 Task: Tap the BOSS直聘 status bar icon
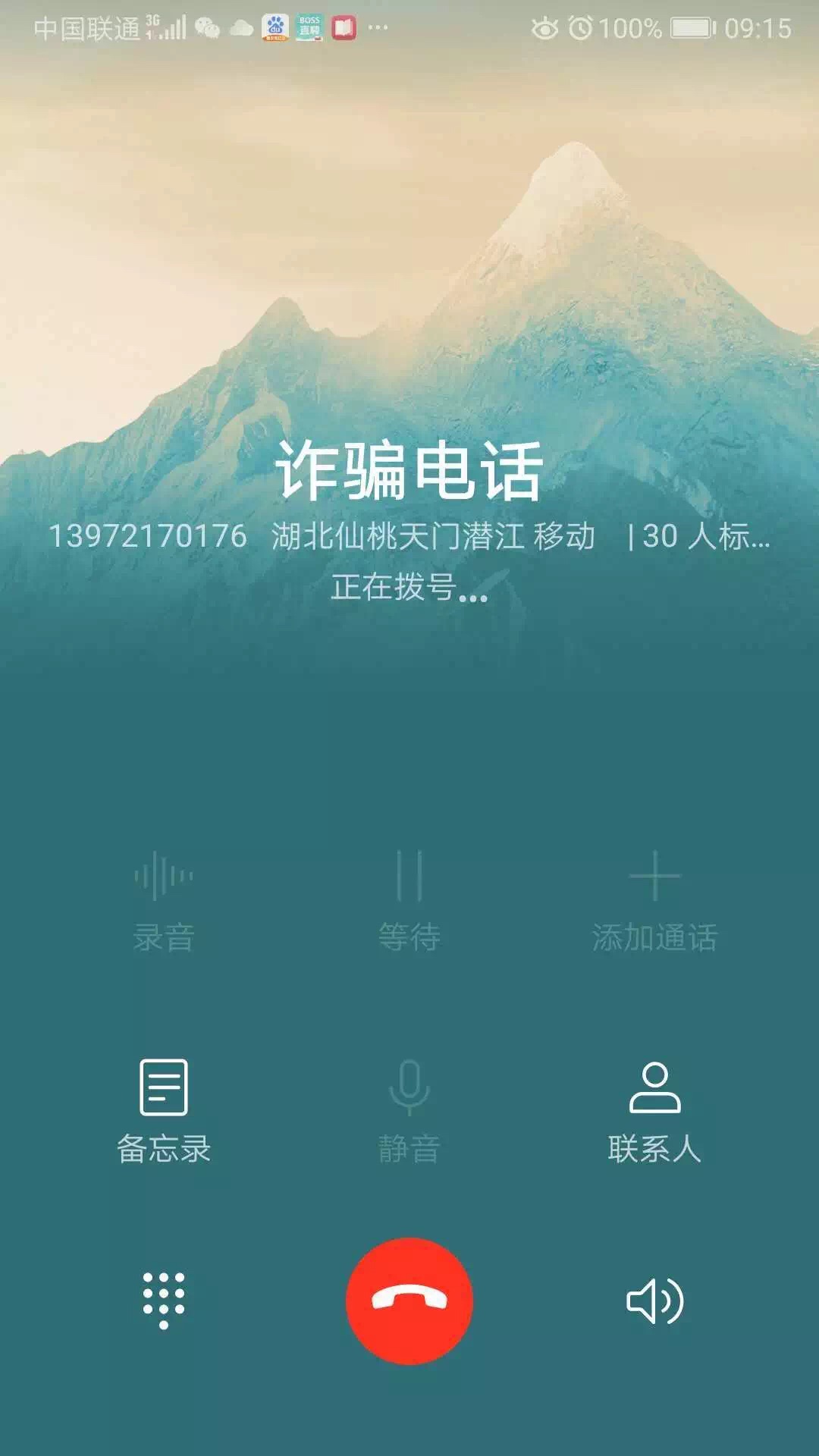coord(309,28)
